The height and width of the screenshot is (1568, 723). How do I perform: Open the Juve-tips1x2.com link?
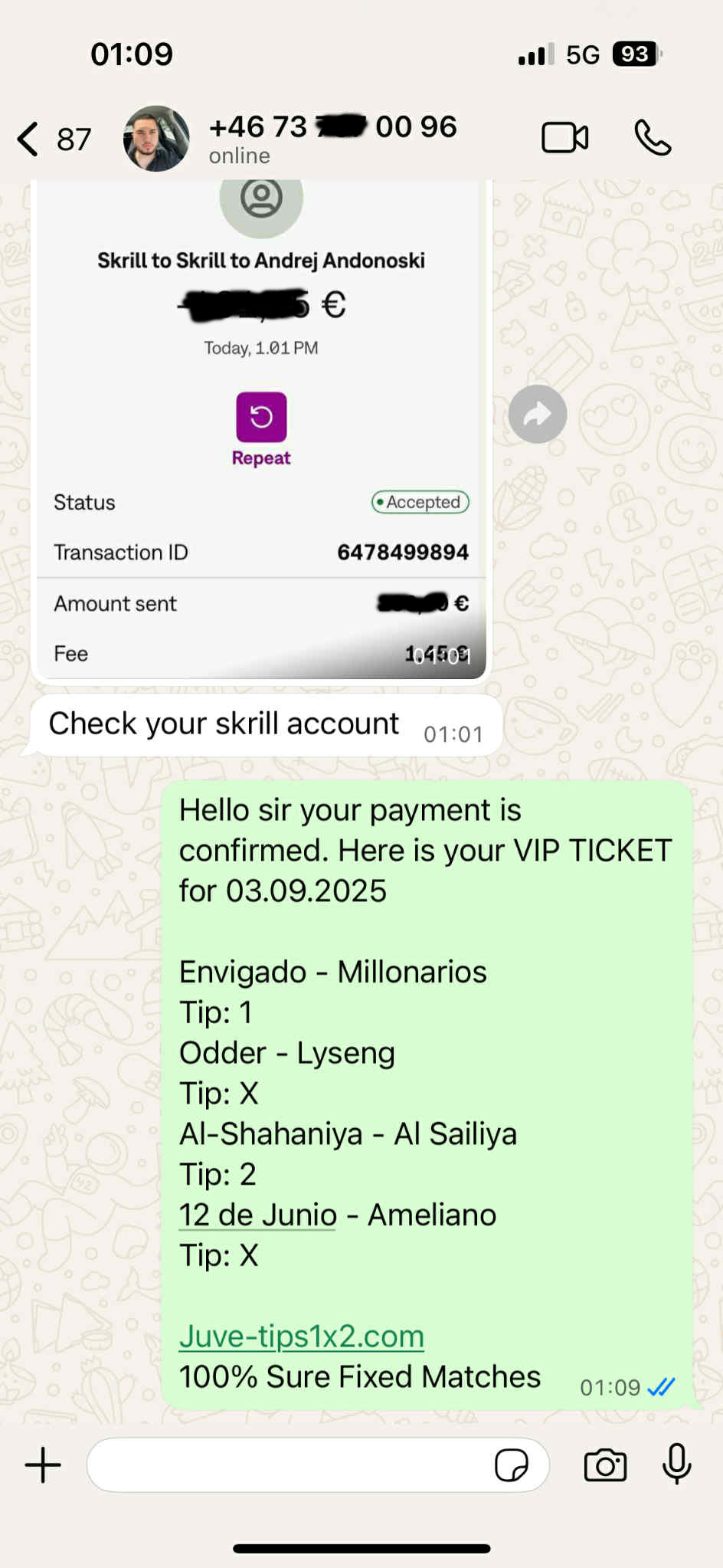click(302, 1336)
